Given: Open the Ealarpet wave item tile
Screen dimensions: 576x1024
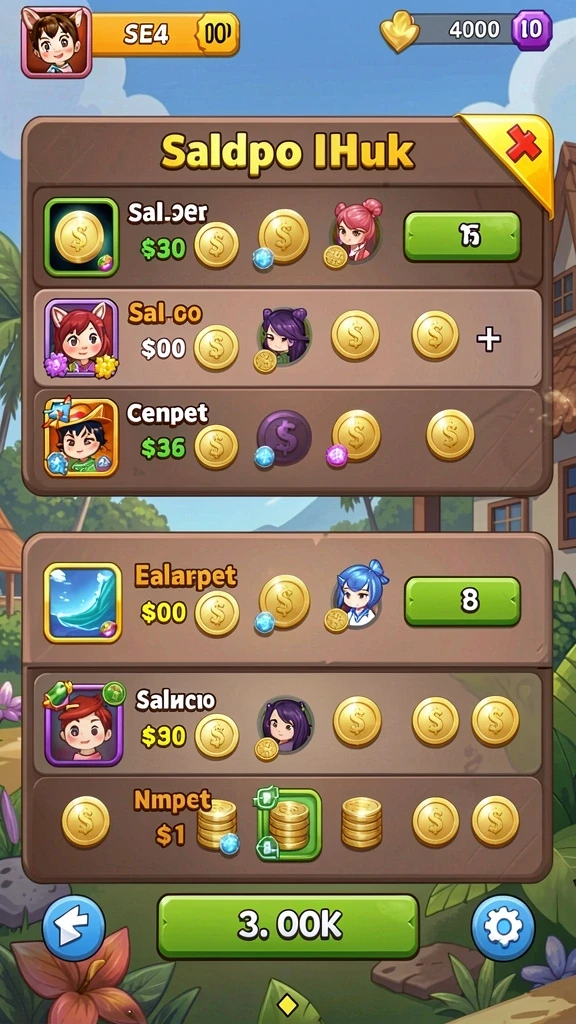Looking at the screenshot, I should pos(82,603).
